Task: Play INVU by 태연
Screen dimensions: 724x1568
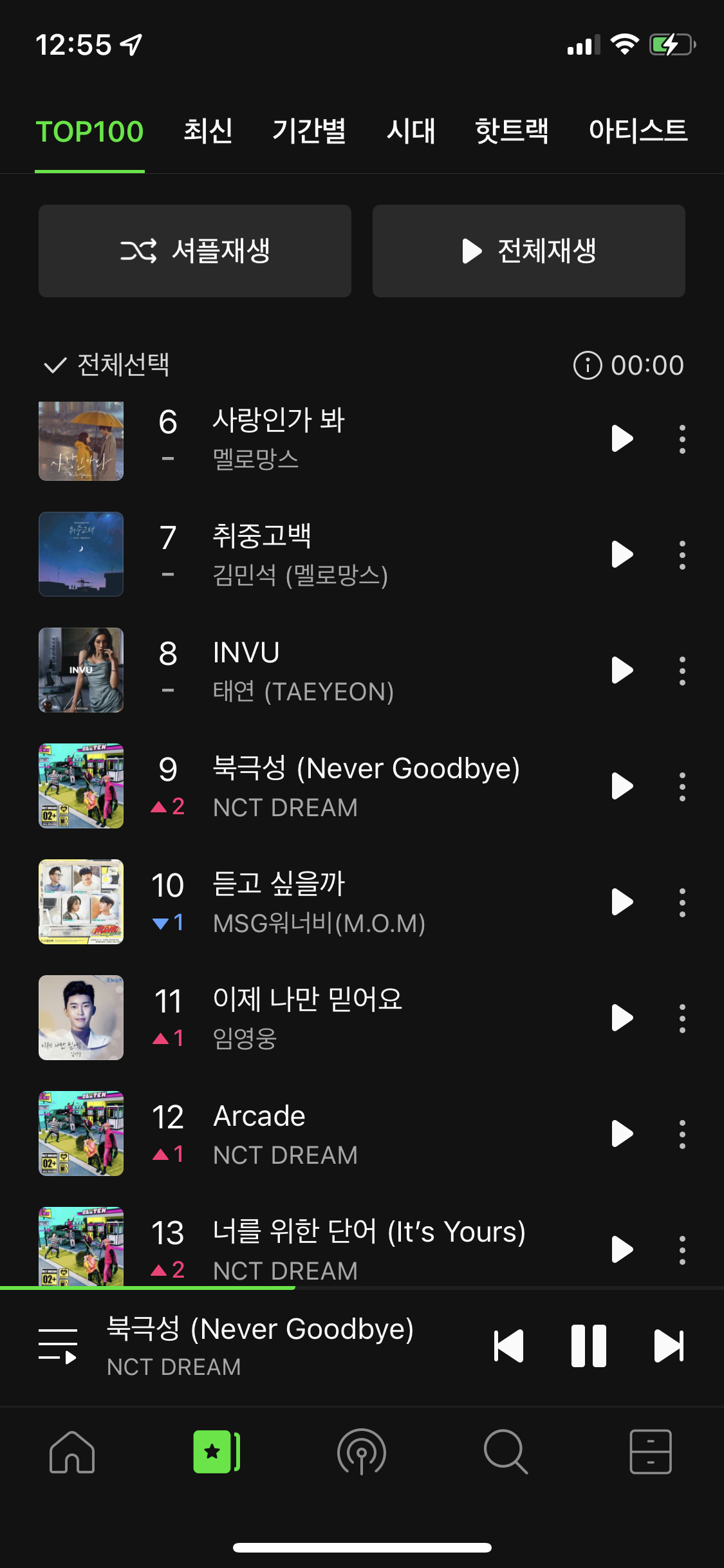Action: [622, 671]
